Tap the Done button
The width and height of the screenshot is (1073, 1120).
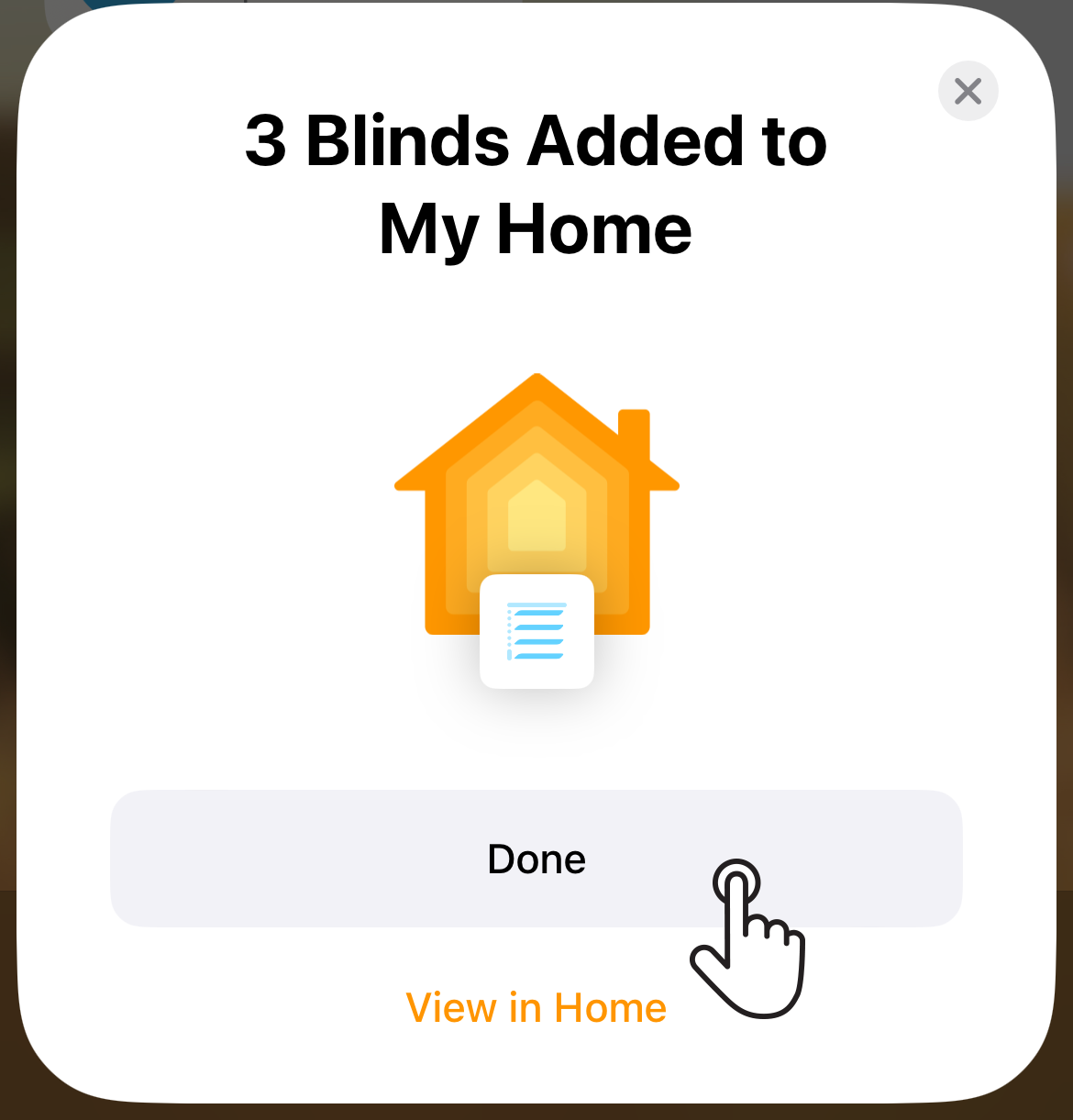pyautogui.click(x=536, y=859)
